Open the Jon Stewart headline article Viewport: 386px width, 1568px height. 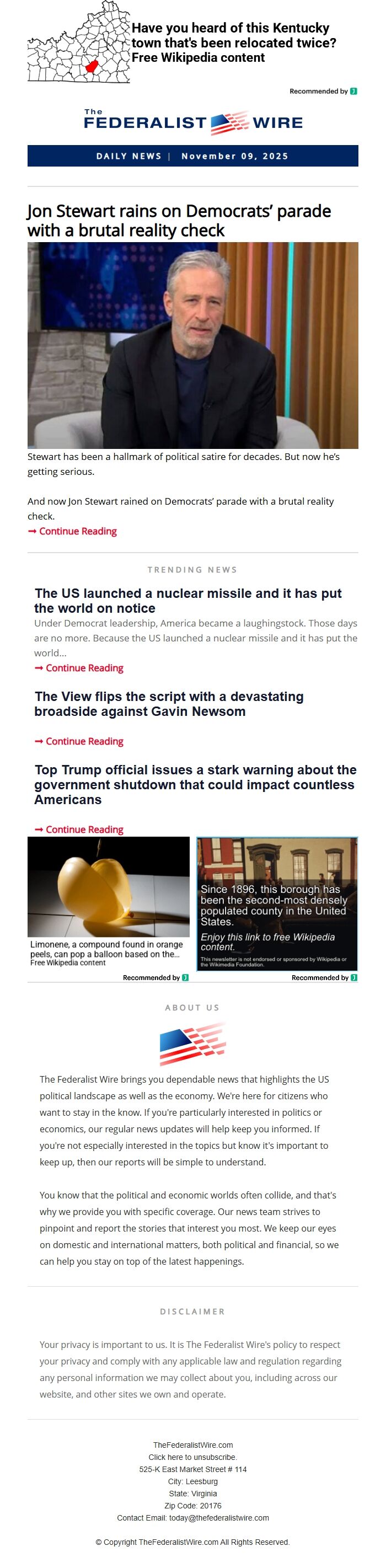pos(179,221)
